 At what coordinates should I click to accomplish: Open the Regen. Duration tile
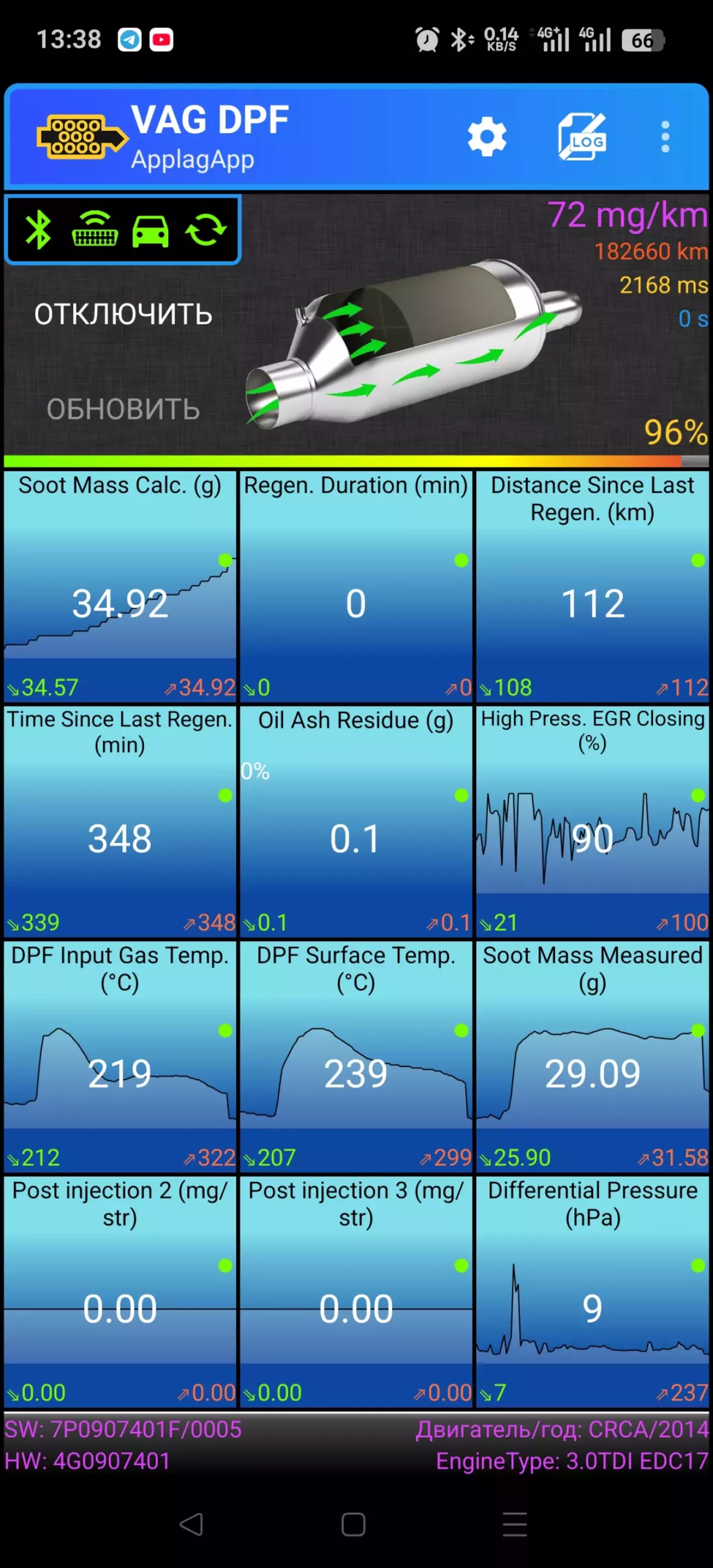pyautogui.click(x=356, y=587)
